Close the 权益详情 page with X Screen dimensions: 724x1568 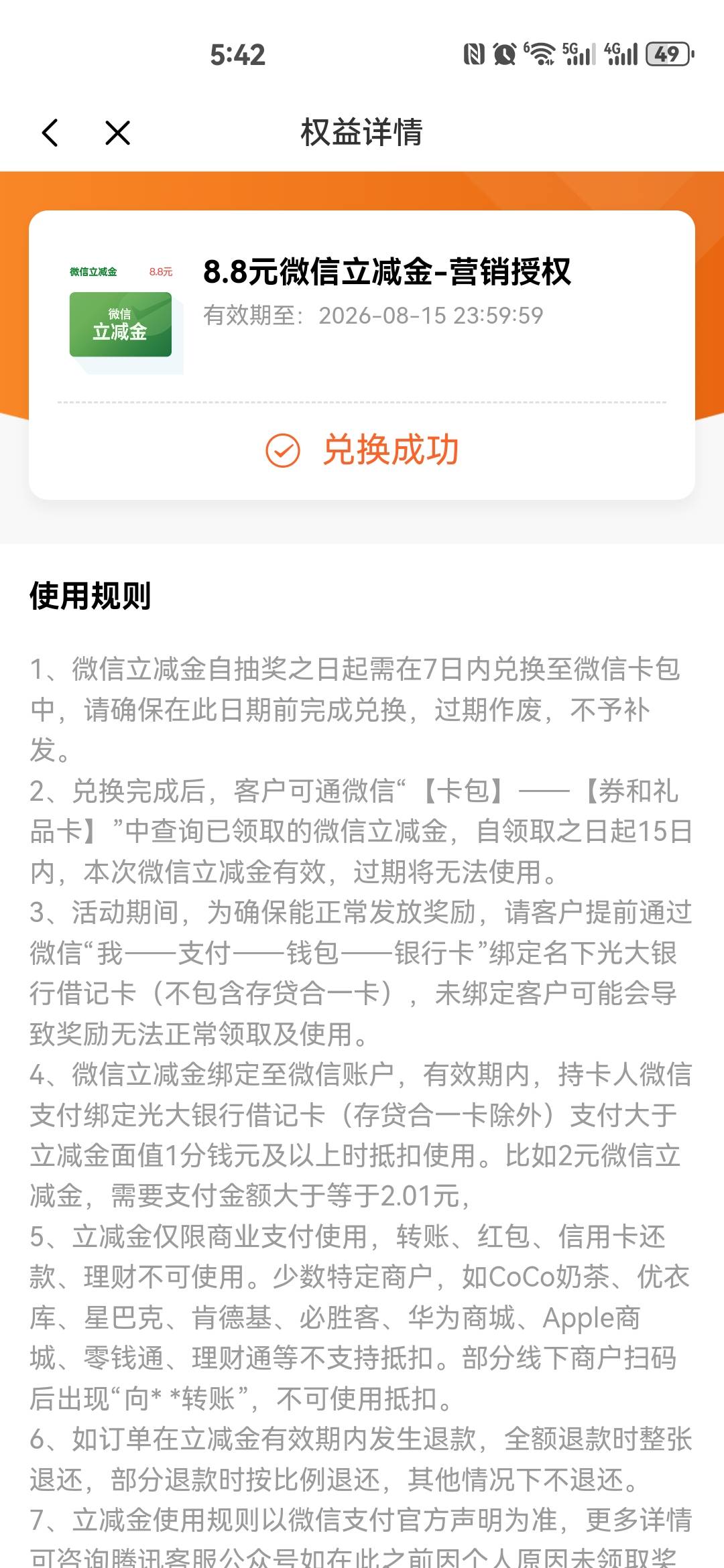click(118, 133)
